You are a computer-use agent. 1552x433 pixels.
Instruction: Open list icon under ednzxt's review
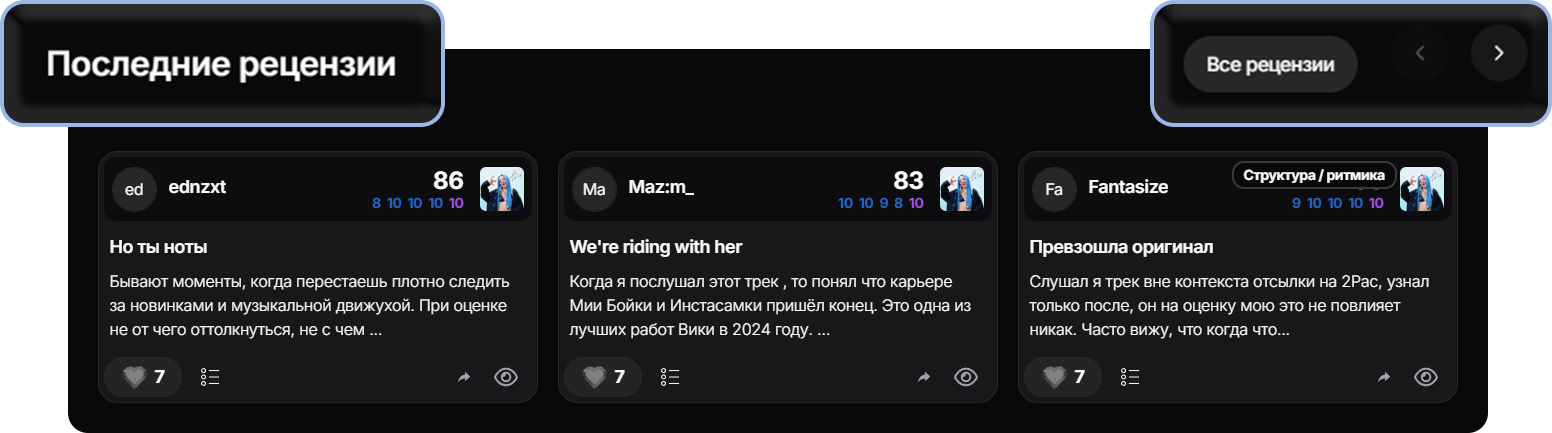210,377
